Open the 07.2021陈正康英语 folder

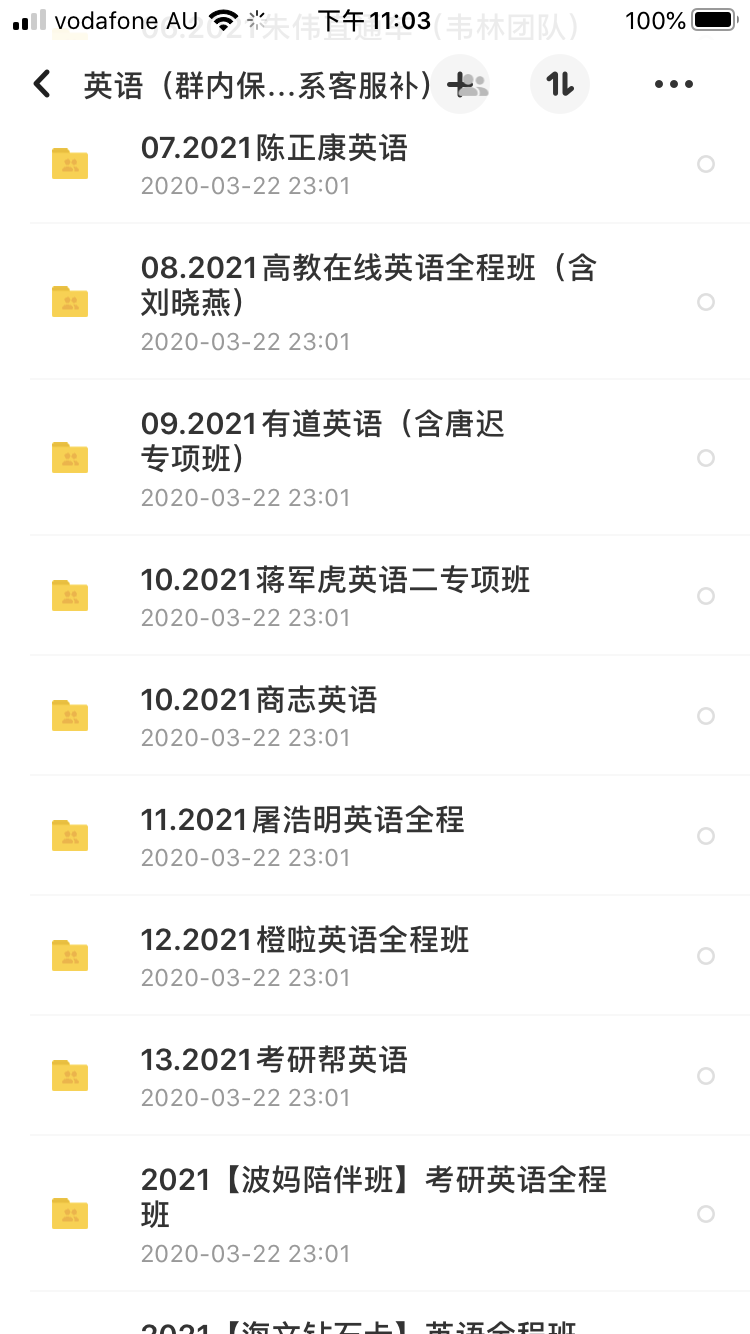pyautogui.click(x=274, y=164)
